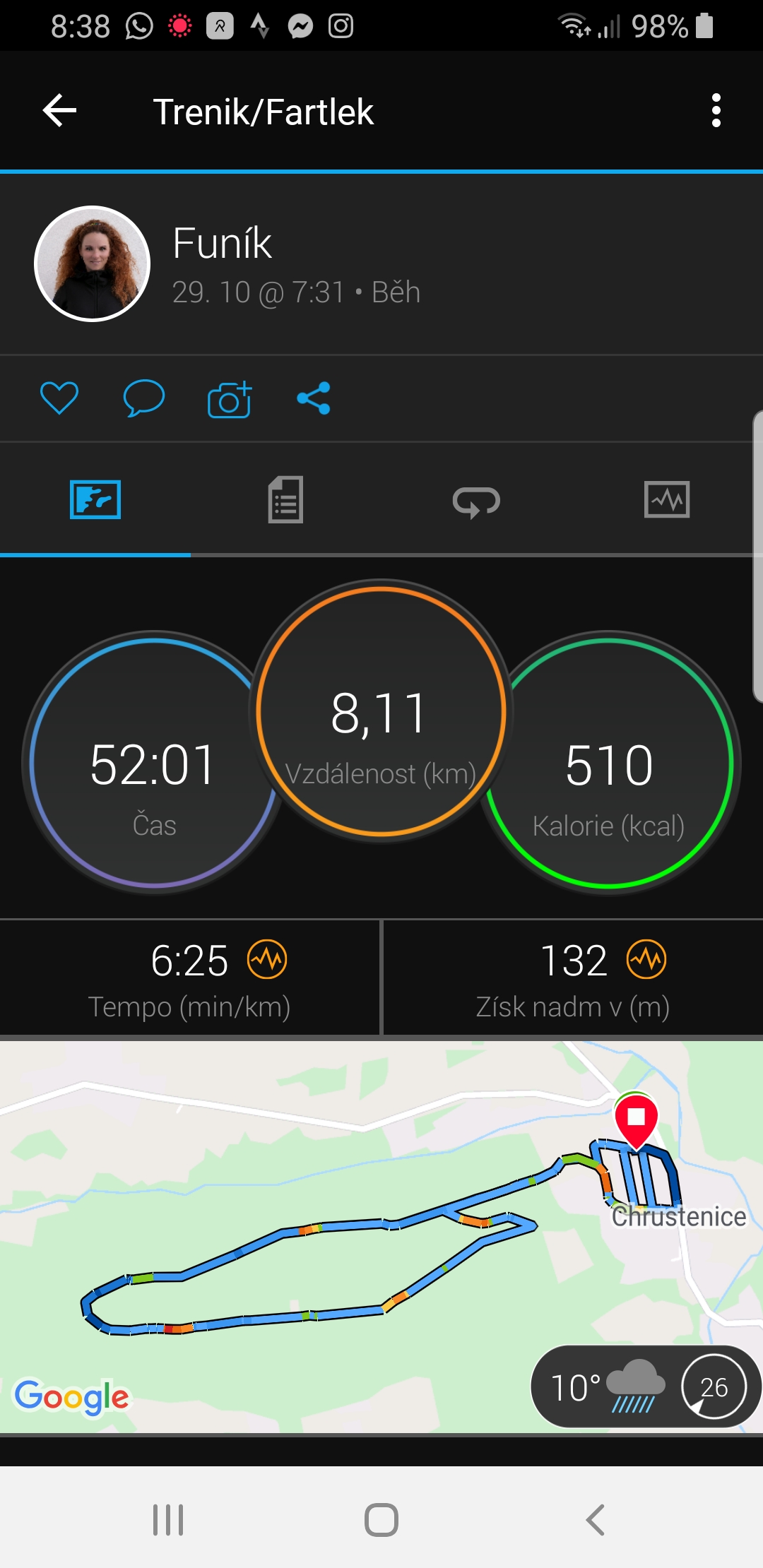Open the elevation chart icon beside 132
Screen dimensions: 763x1568
(x=646, y=959)
